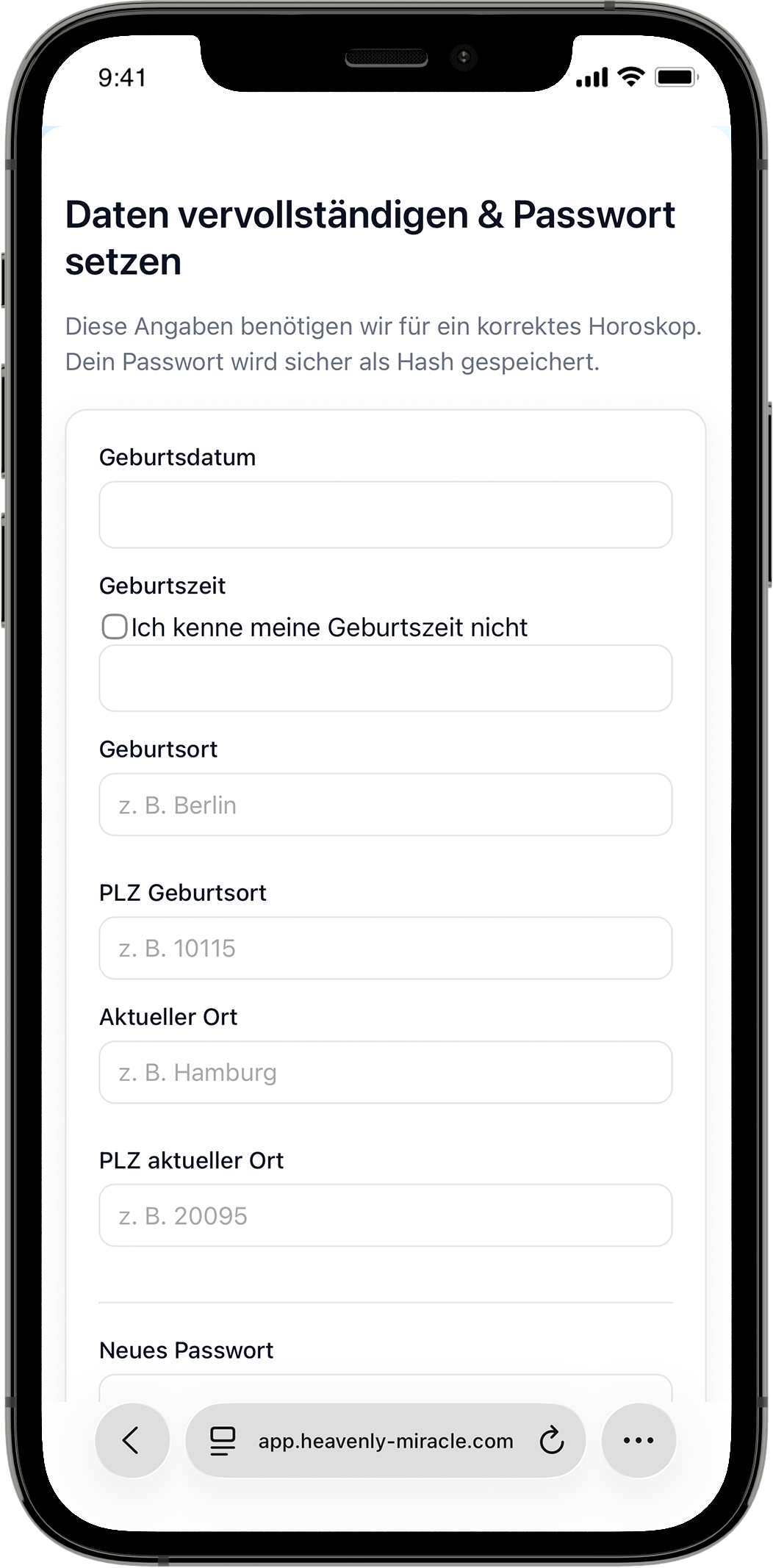The height and width of the screenshot is (1568, 773).
Task: Open page settings icon in address bar
Action: click(x=223, y=1441)
